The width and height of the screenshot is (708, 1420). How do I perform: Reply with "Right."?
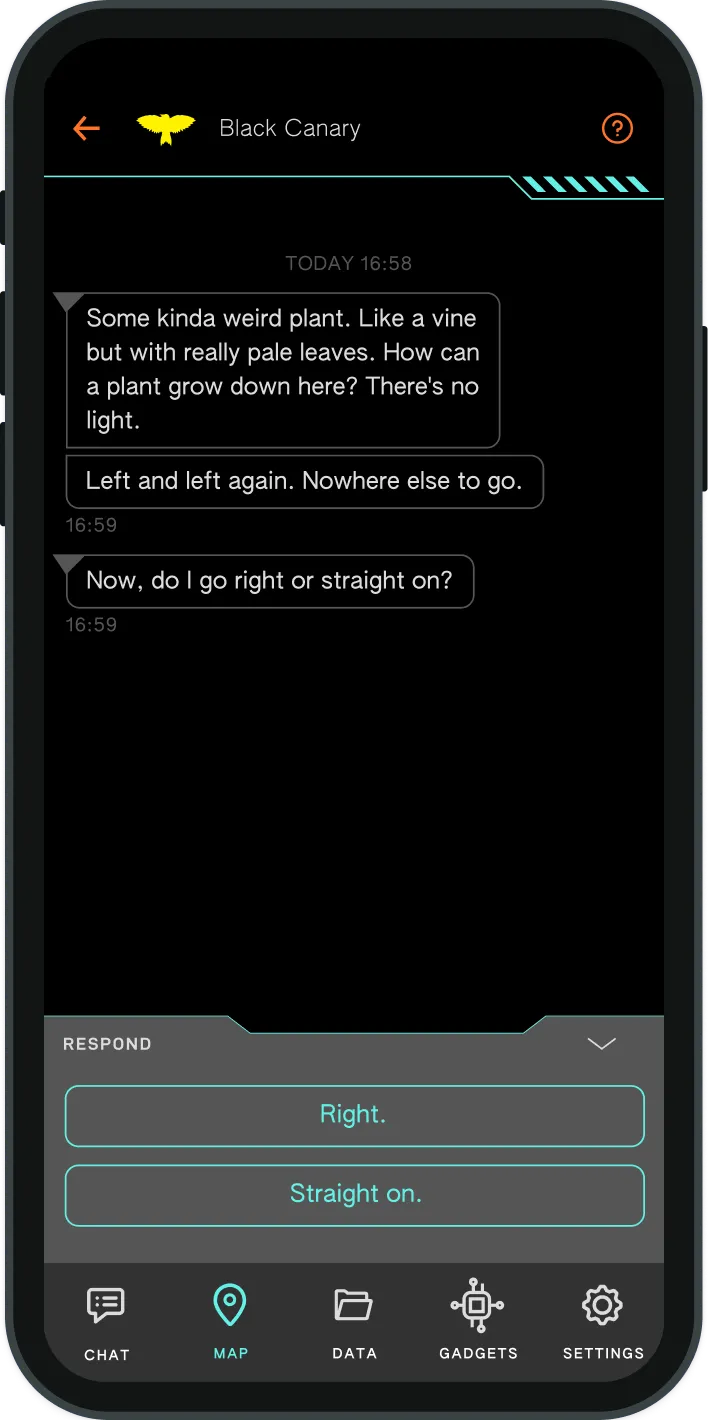click(x=354, y=1115)
